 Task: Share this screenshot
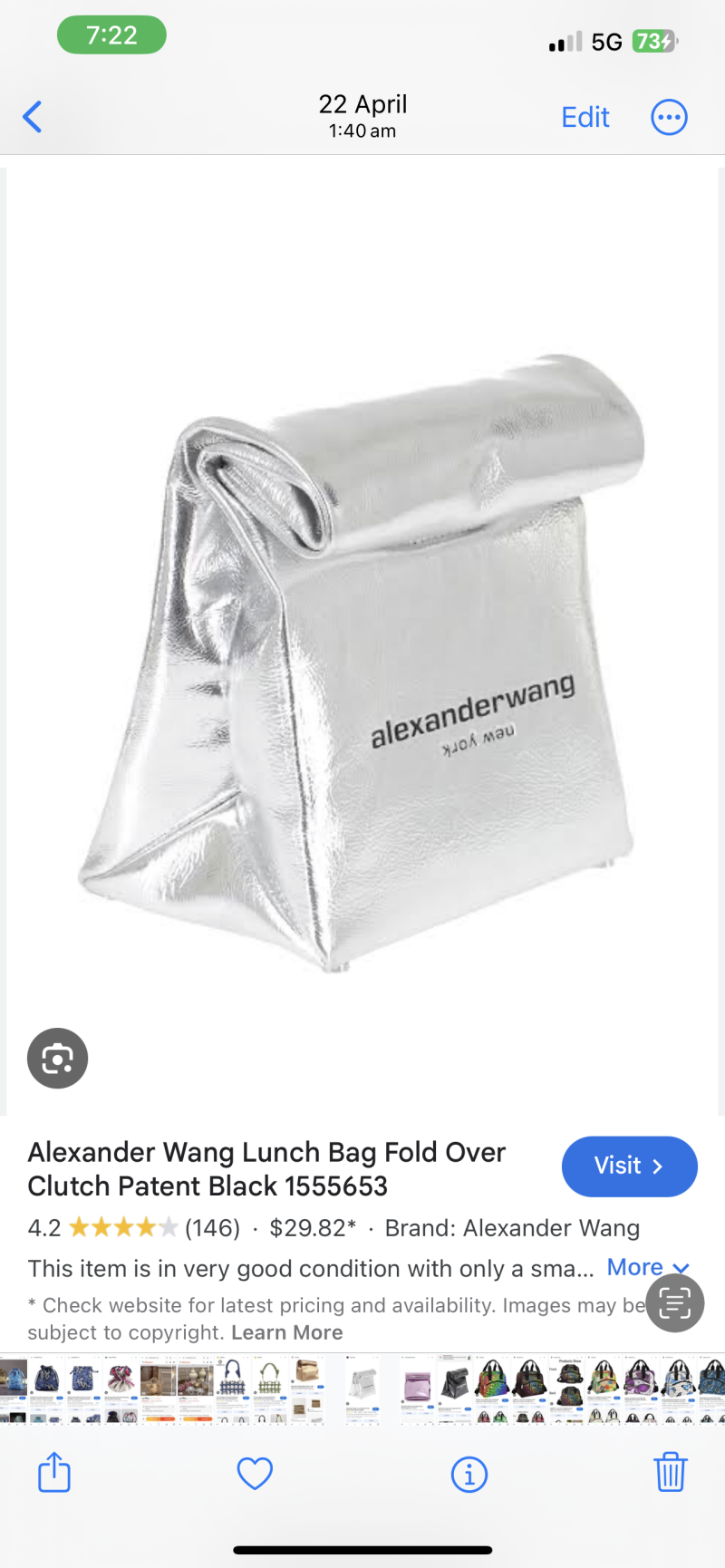[x=54, y=1472]
